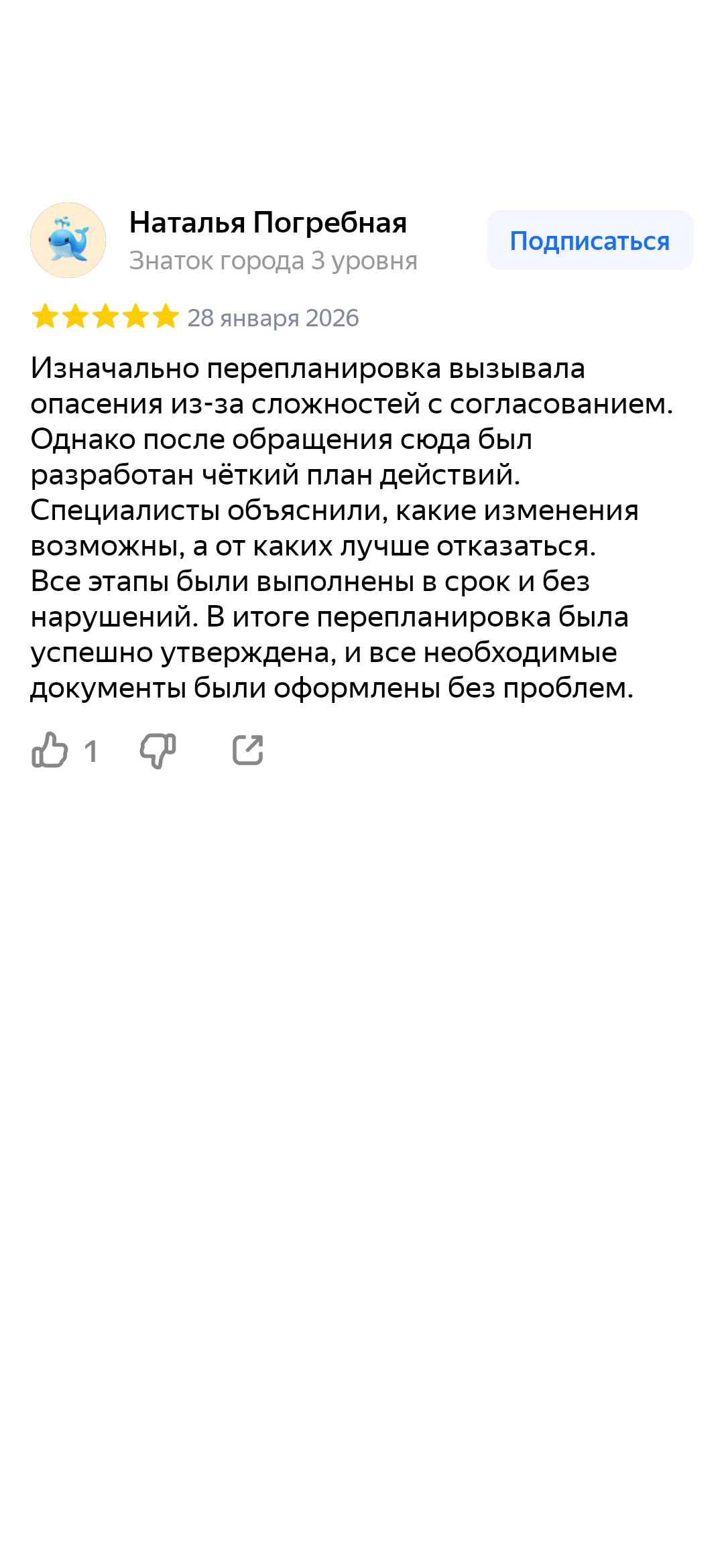Open Наталья Погребная's profile avatar
Viewport: 724px width, 1568px height.
click(68, 241)
